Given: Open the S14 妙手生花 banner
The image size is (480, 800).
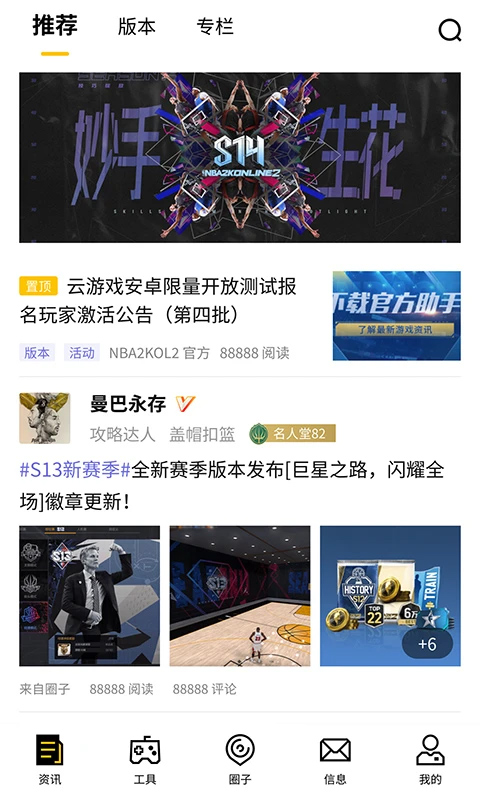Looking at the screenshot, I should pos(240,157).
